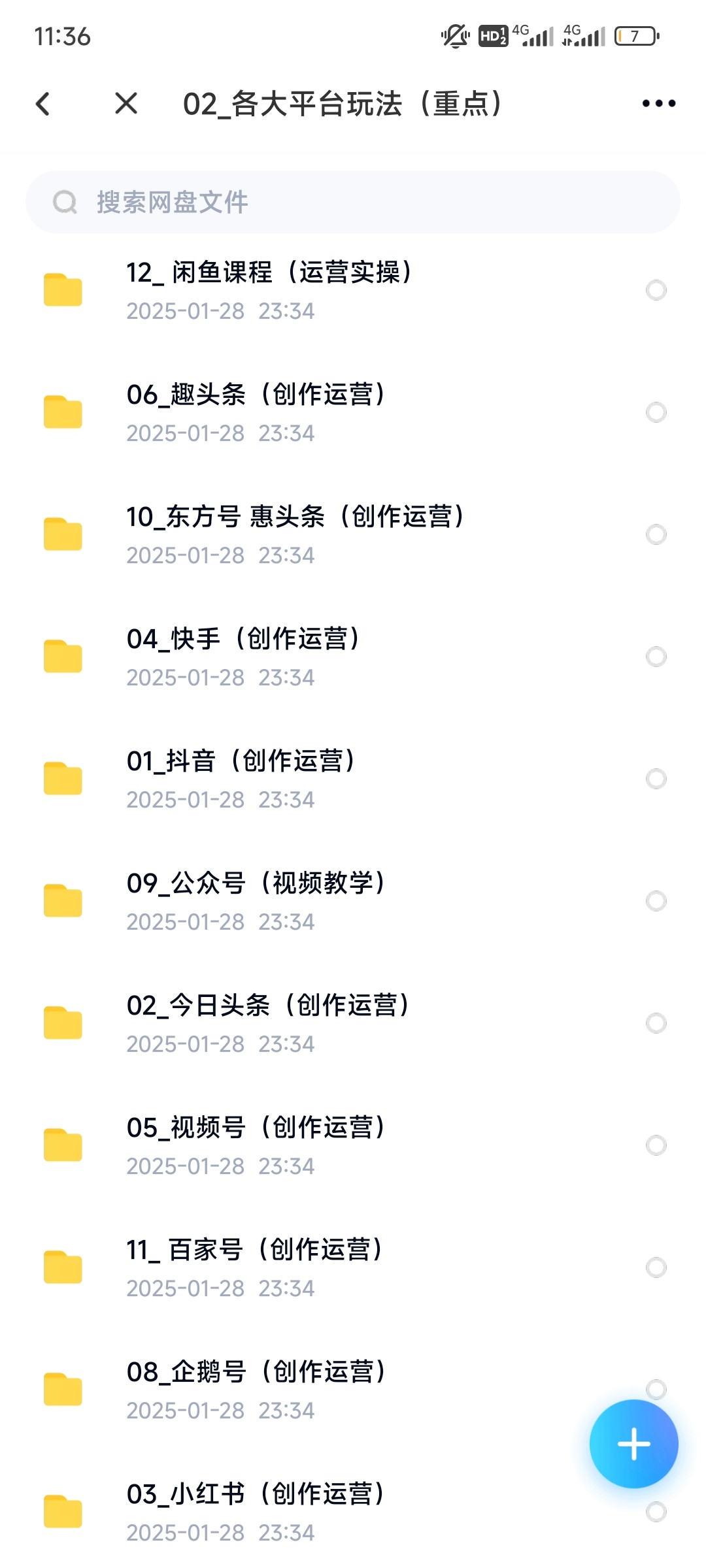Open the three-dot overflow menu
Viewport: 706px width, 1568px height.
[659, 103]
